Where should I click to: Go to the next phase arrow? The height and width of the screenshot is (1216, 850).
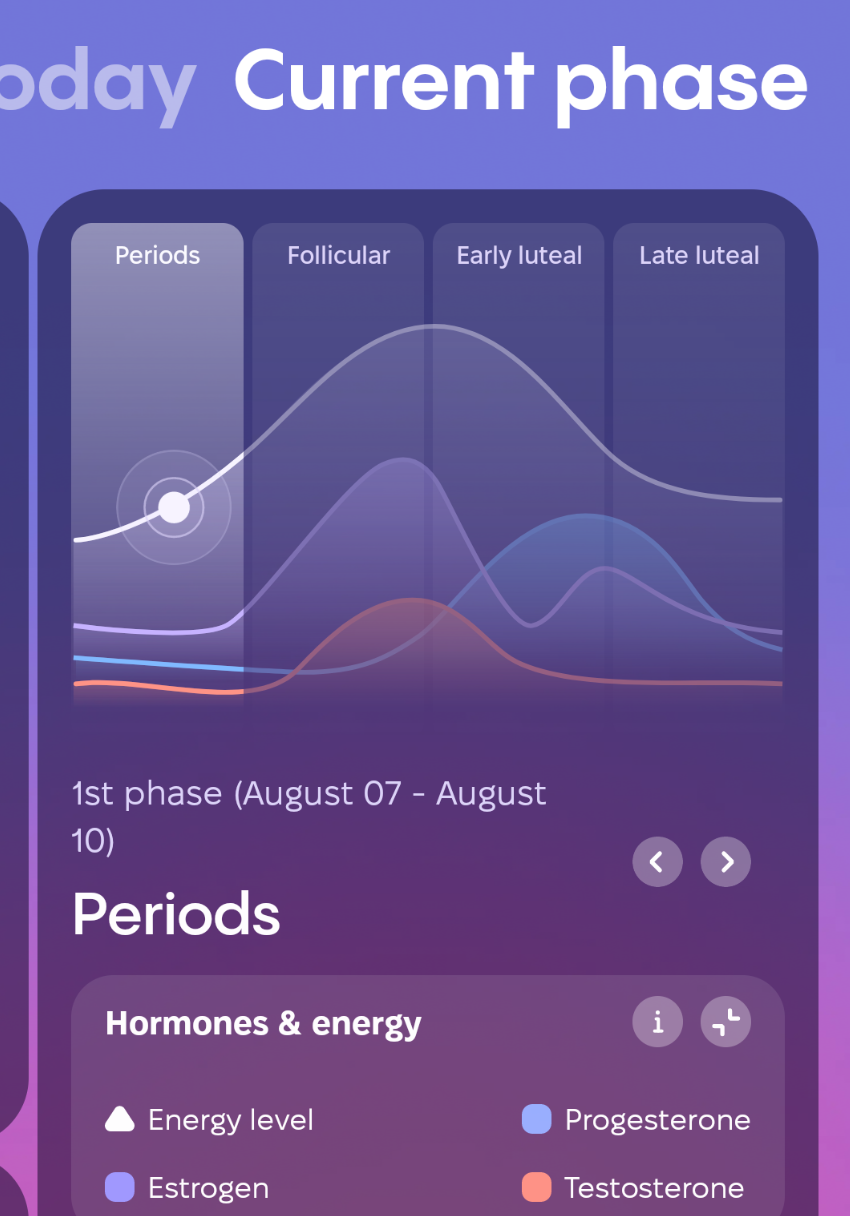pos(726,861)
